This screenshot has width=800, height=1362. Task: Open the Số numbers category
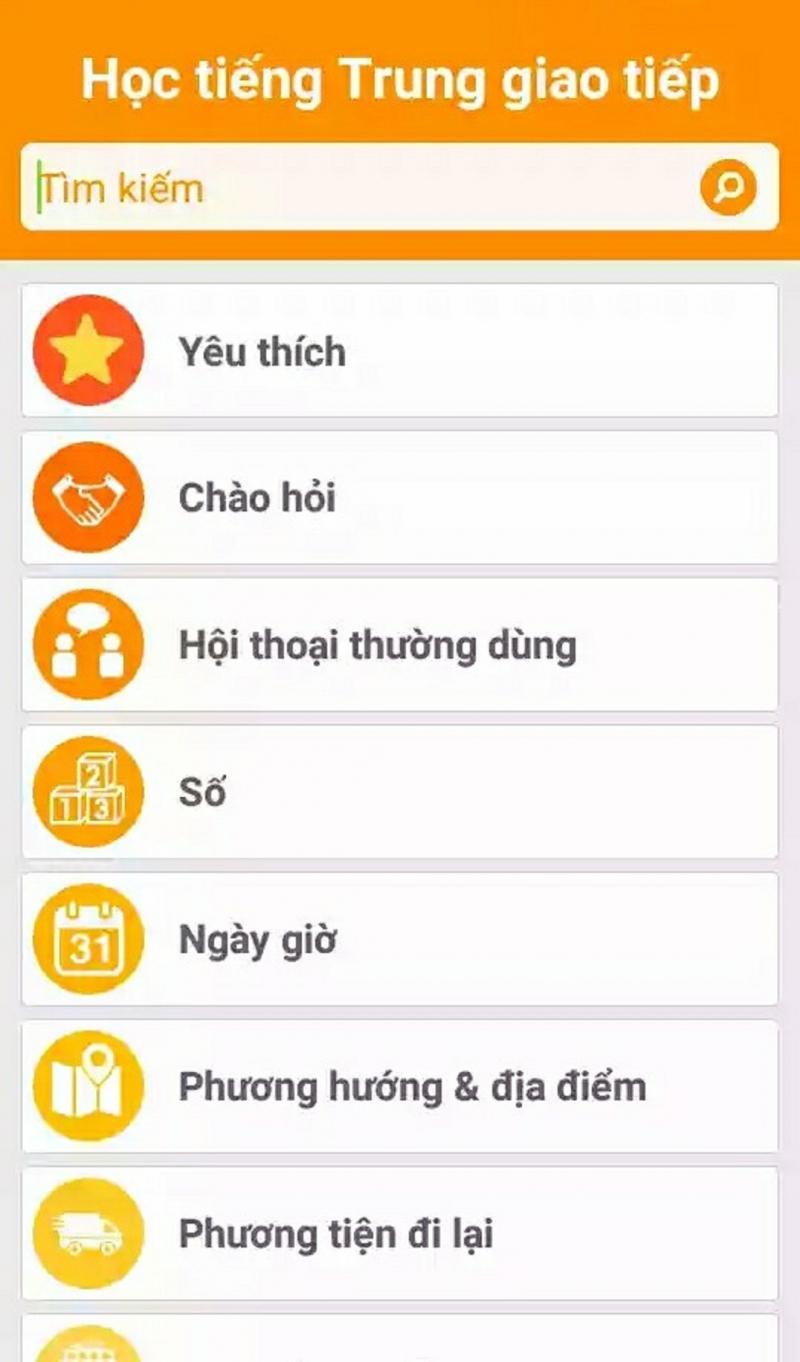click(x=400, y=792)
